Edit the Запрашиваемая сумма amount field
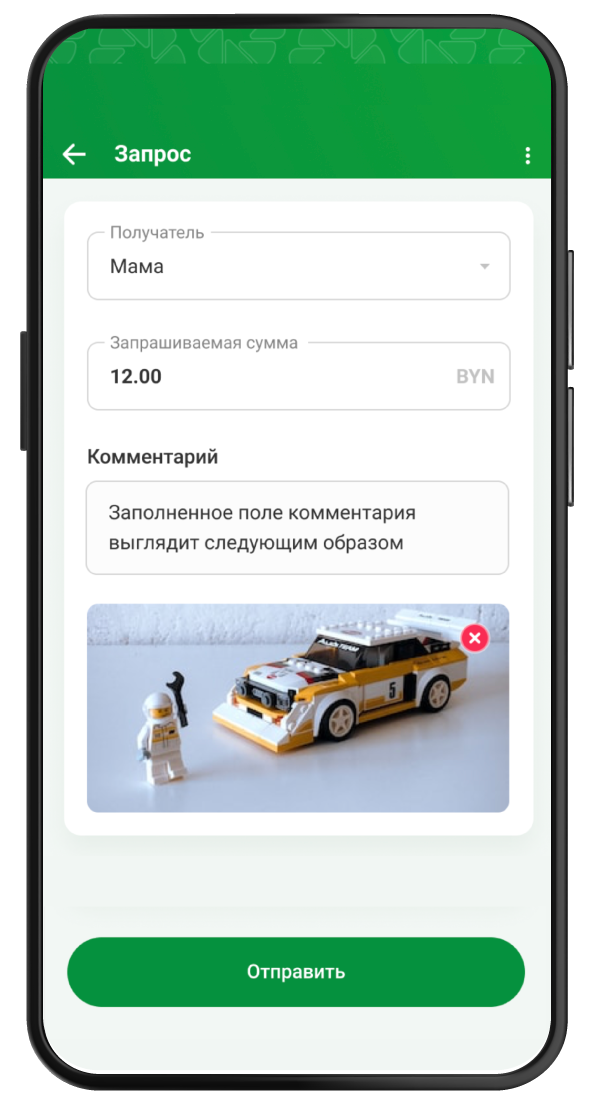 tap(270, 377)
